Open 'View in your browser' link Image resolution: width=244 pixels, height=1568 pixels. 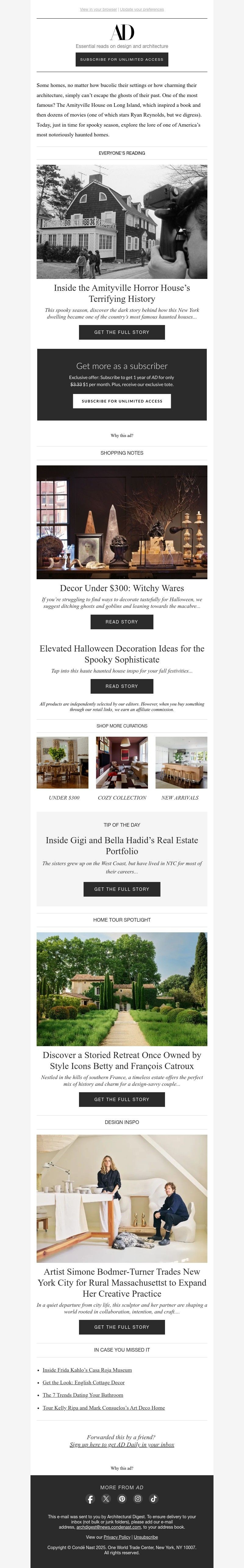coord(98,10)
